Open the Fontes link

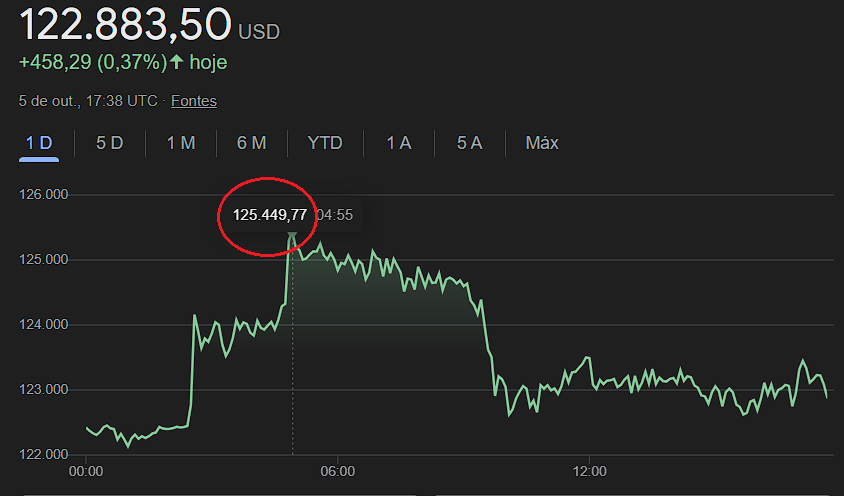point(194,101)
